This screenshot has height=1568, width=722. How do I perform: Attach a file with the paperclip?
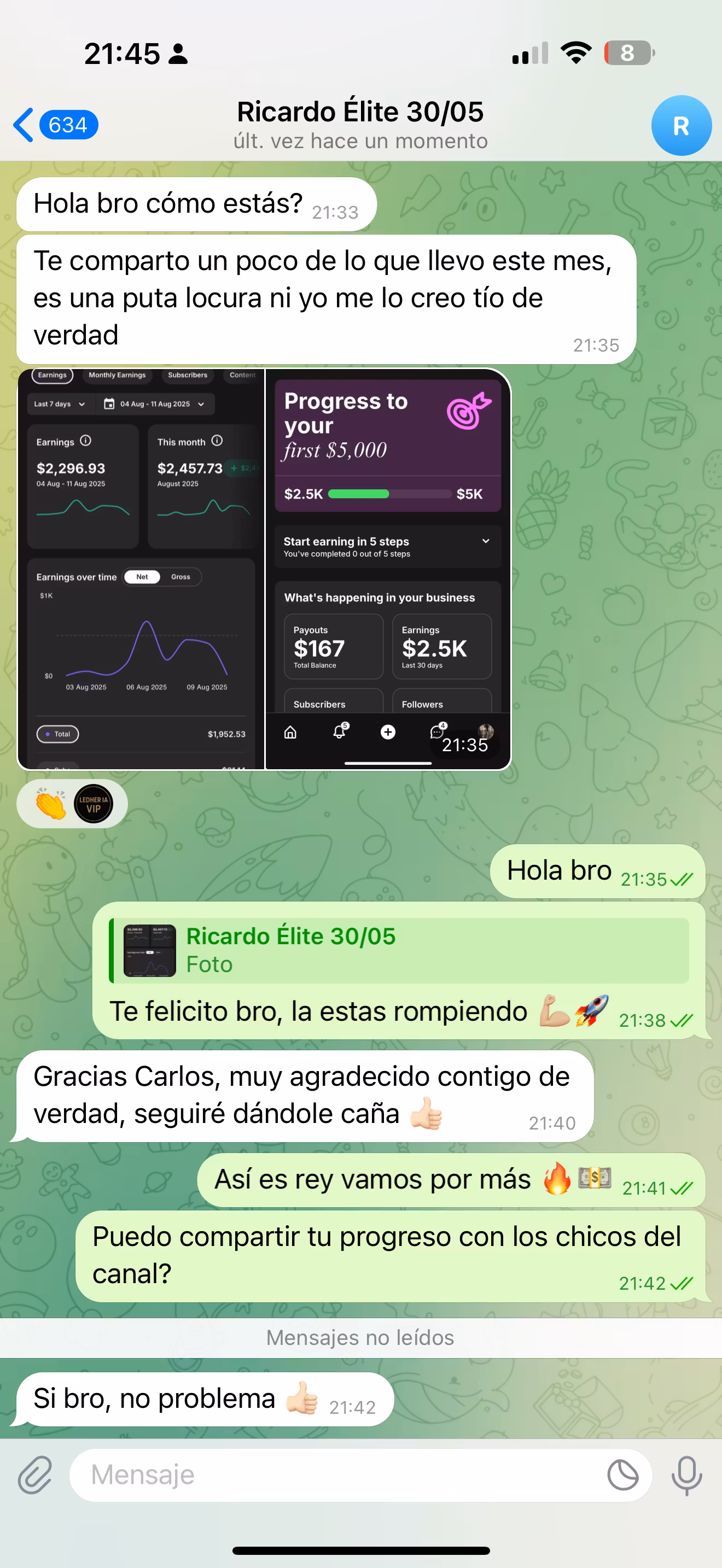(x=34, y=1475)
